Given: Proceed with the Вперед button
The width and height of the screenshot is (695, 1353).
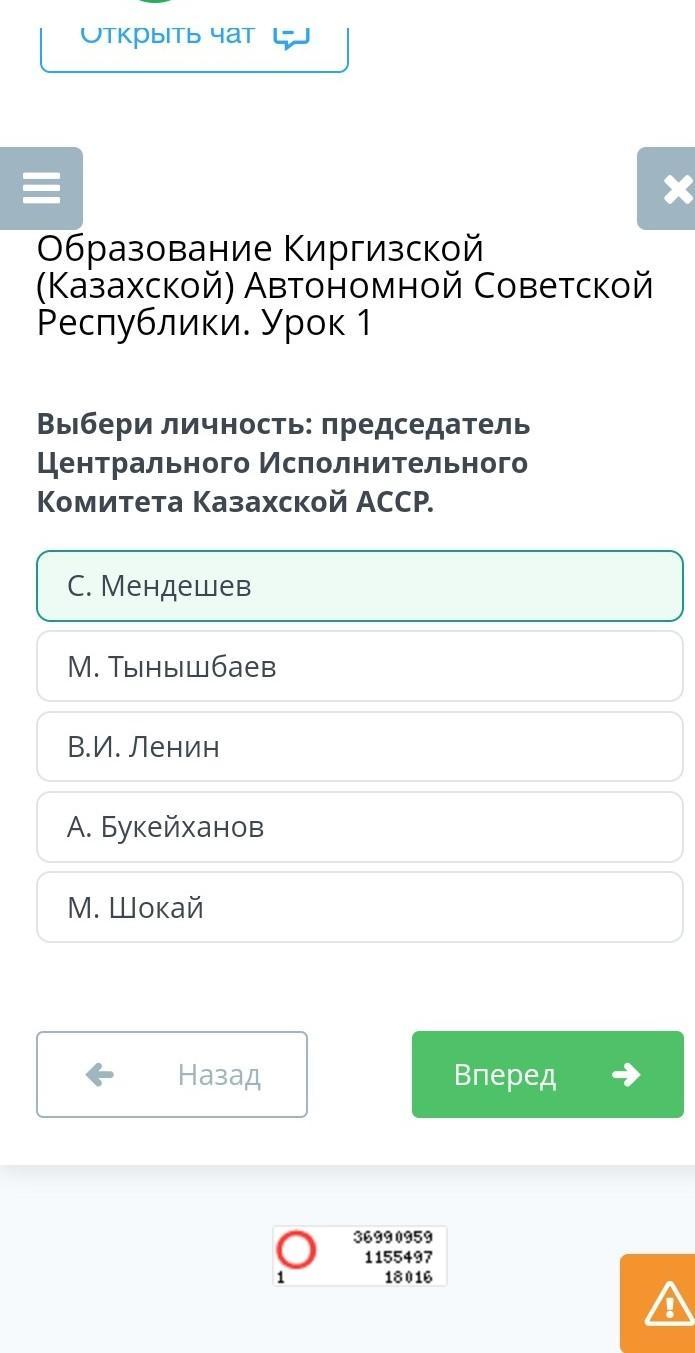Looking at the screenshot, I should tap(547, 1074).
